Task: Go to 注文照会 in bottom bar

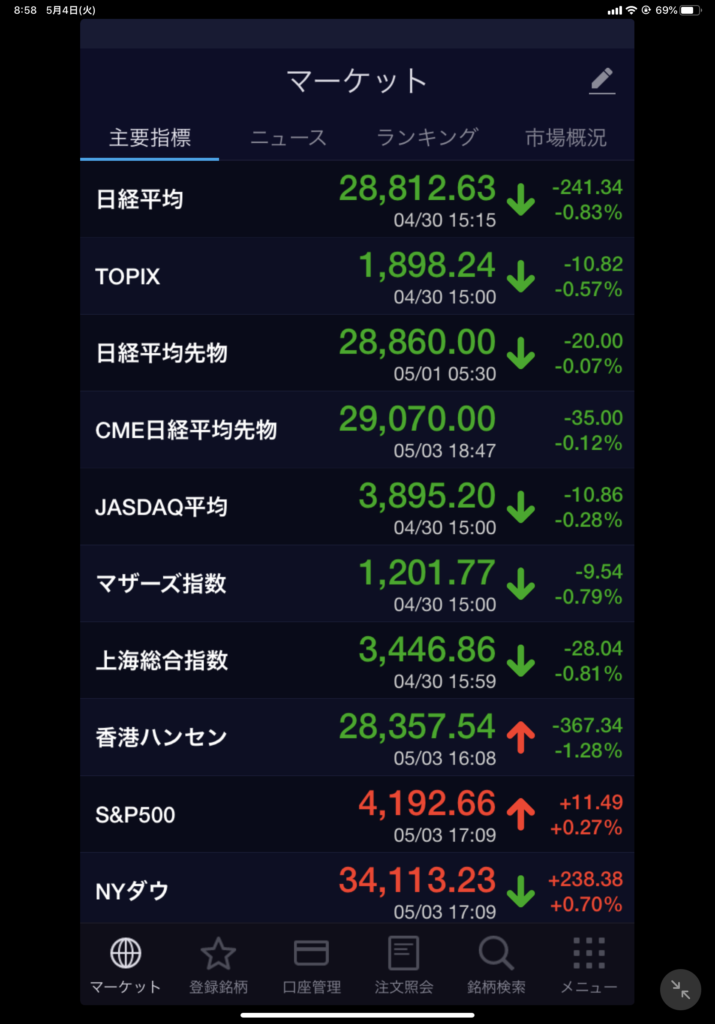Action: click(x=403, y=965)
